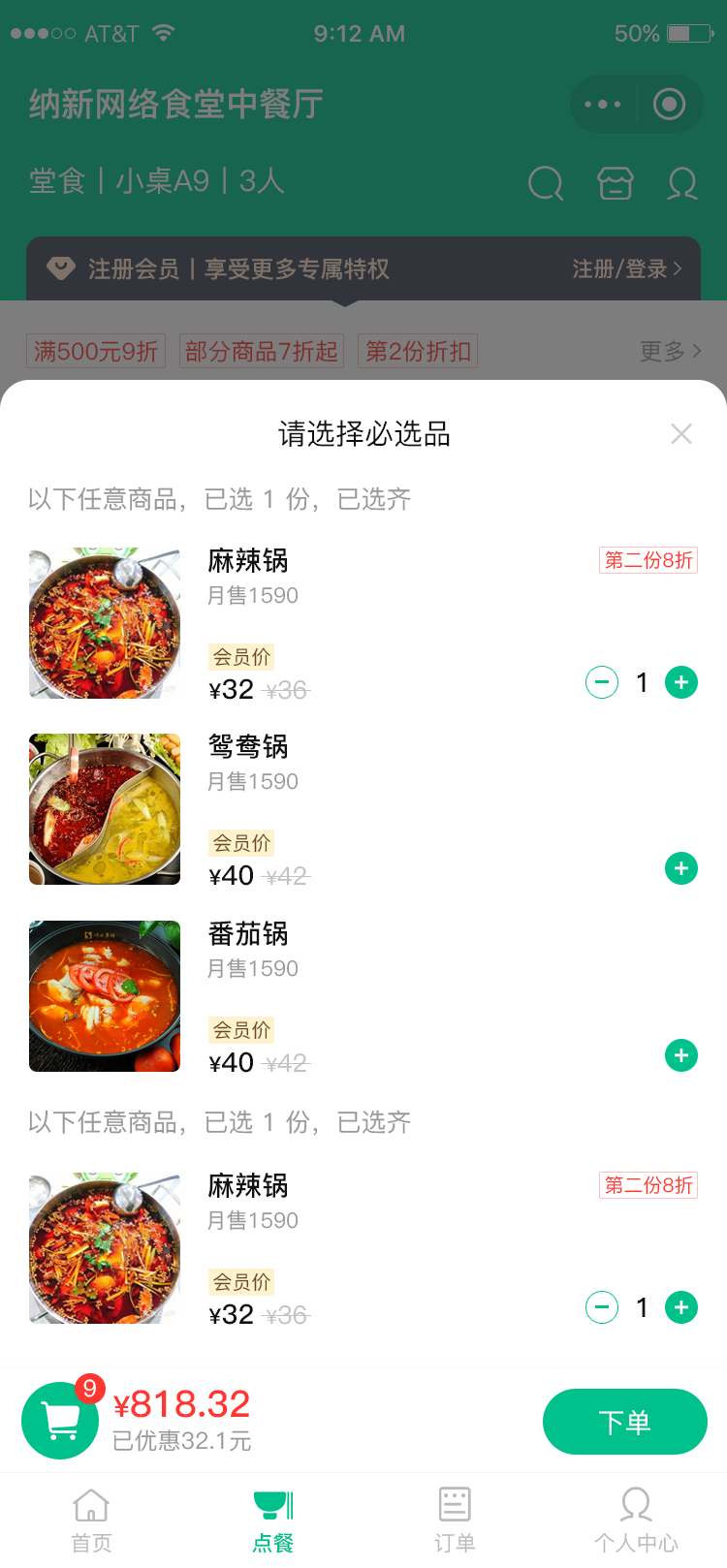Add 番茄锅 using its plus button

(x=681, y=1055)
